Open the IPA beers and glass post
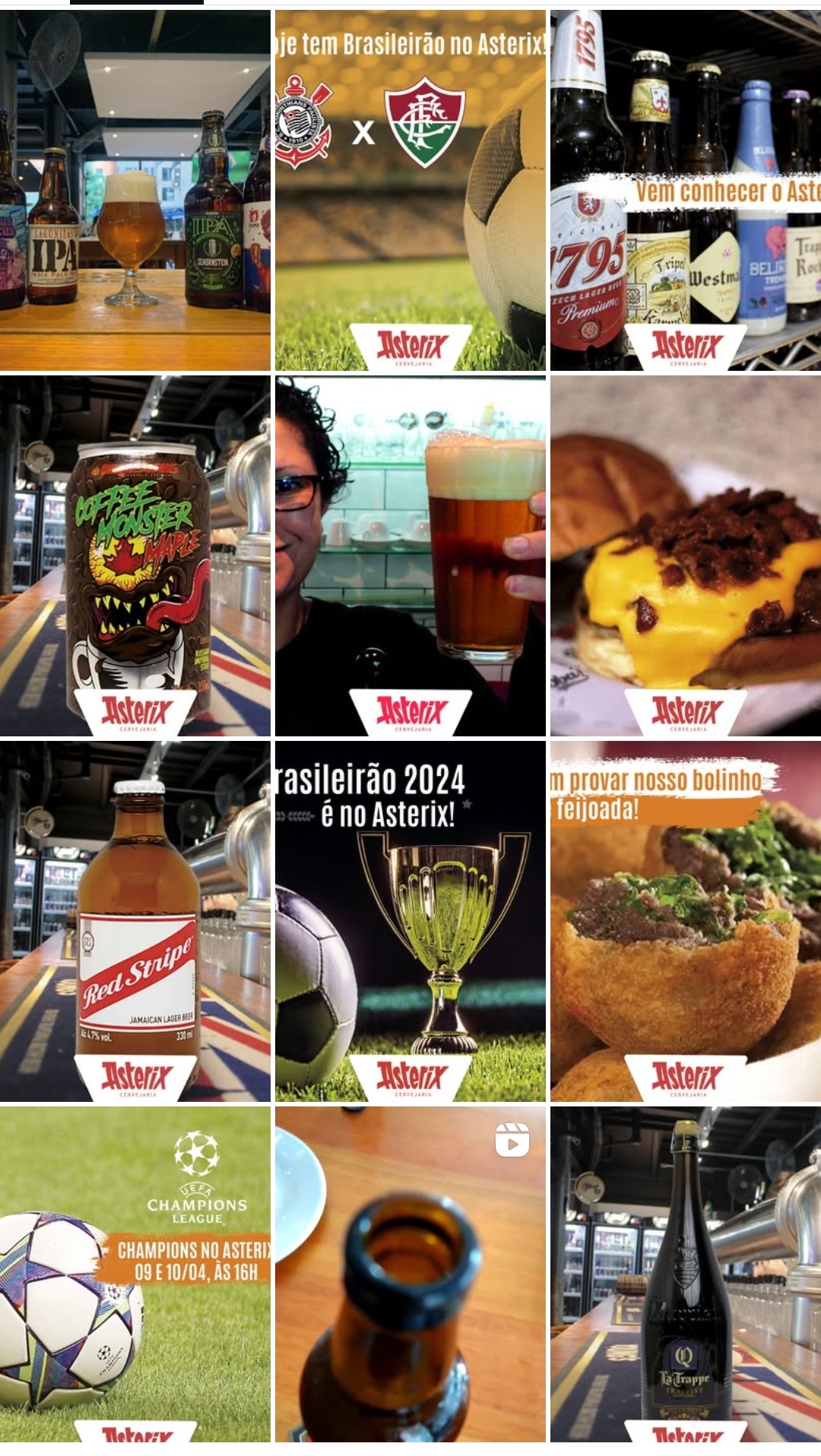 pos(135,190)
